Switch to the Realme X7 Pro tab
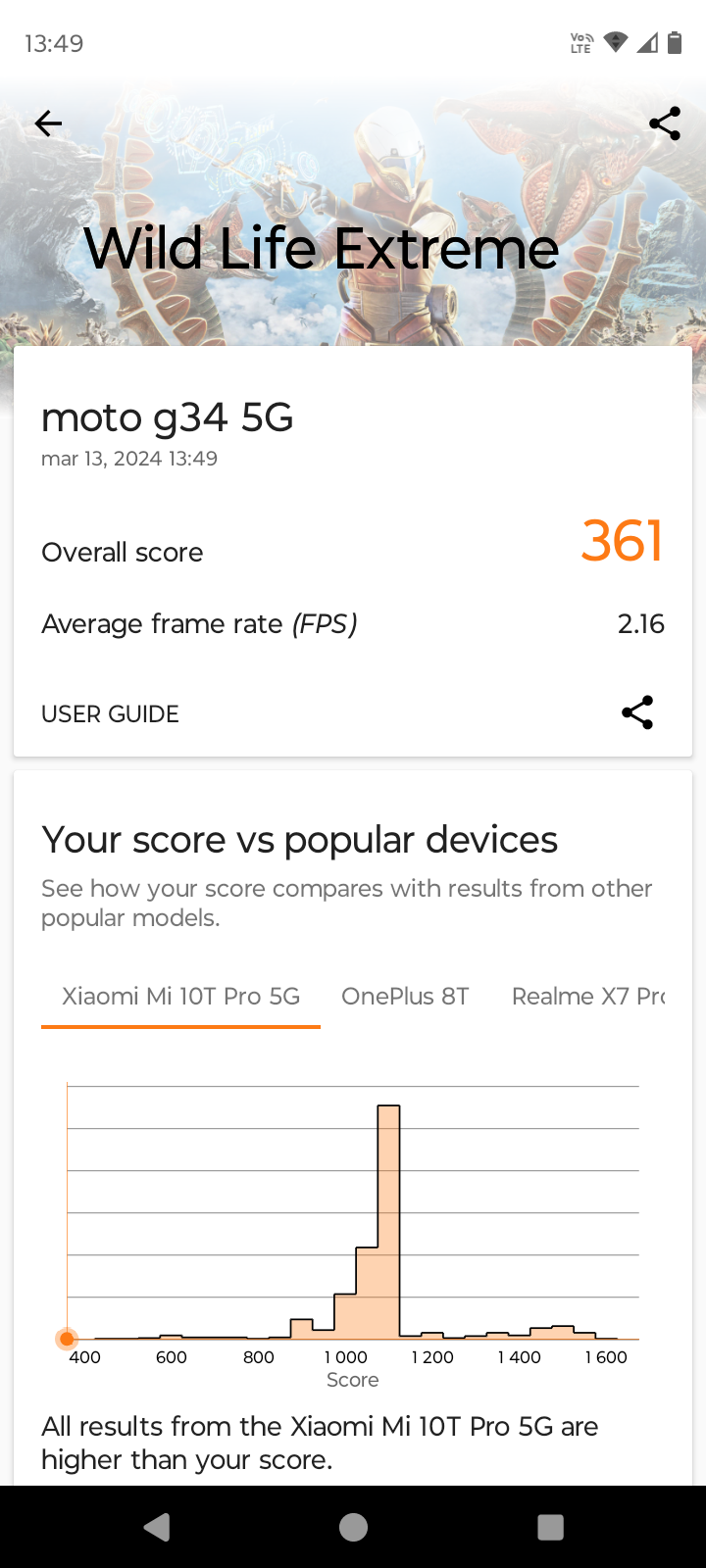Screen dimensions: 706x1568 click(x=588, y=997)
